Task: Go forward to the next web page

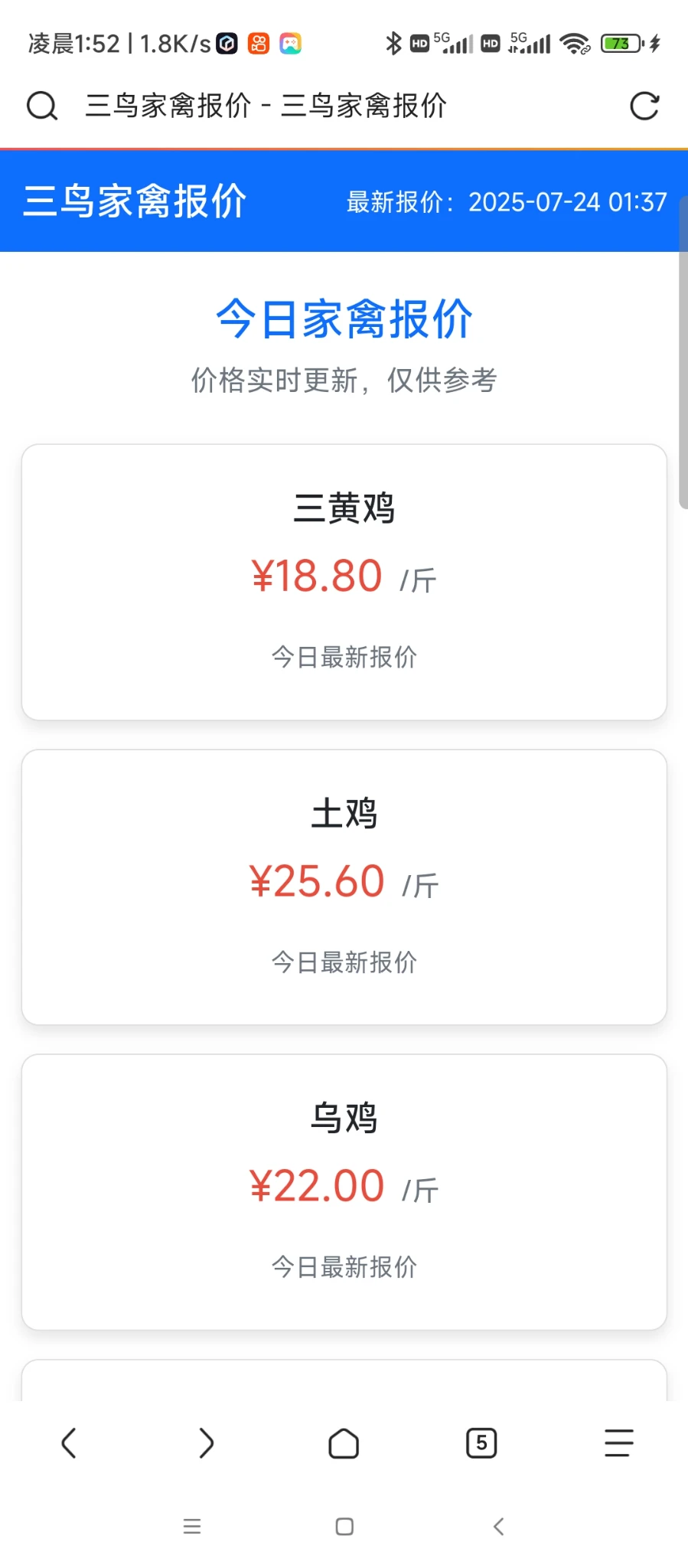Action: [x=206, y=1443]
